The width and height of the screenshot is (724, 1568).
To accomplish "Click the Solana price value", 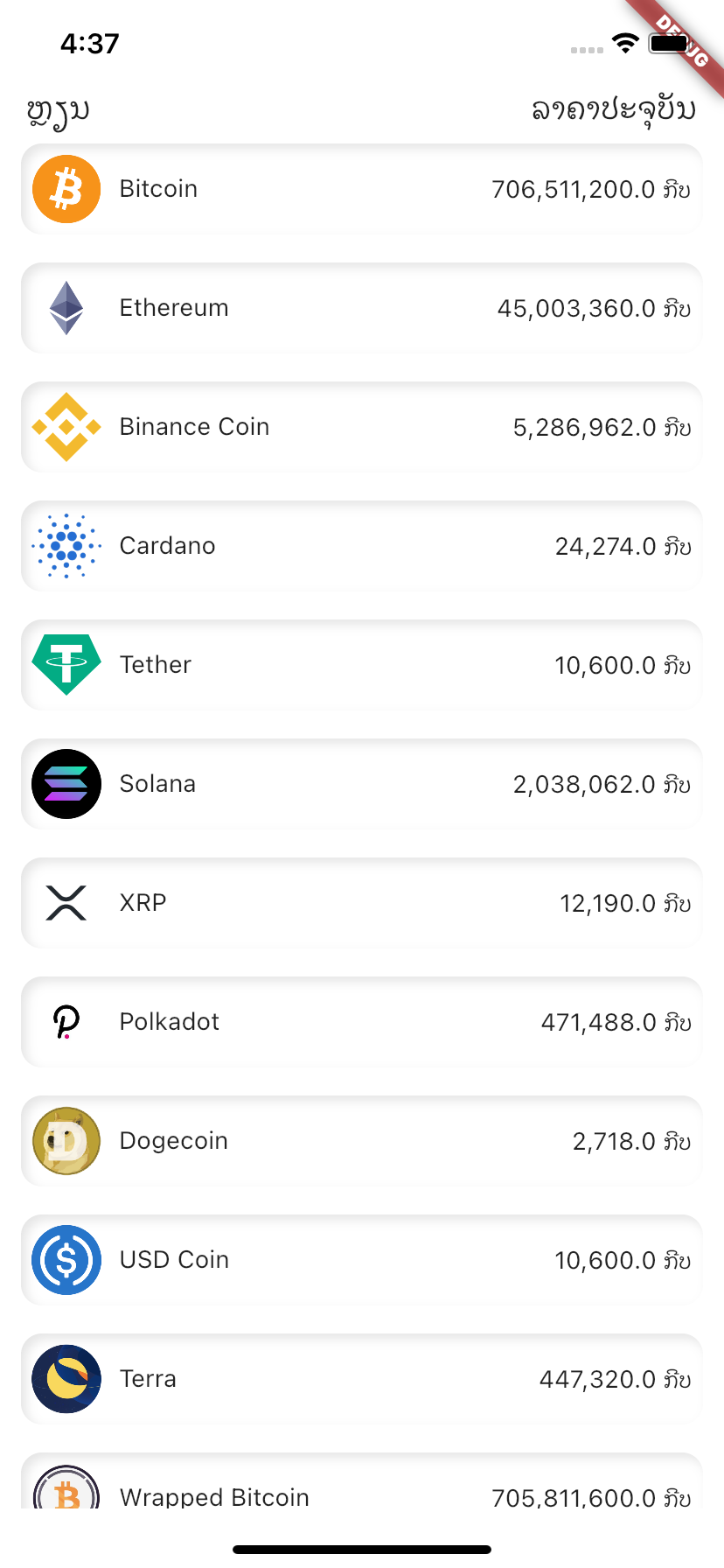I will coord(602,783).
